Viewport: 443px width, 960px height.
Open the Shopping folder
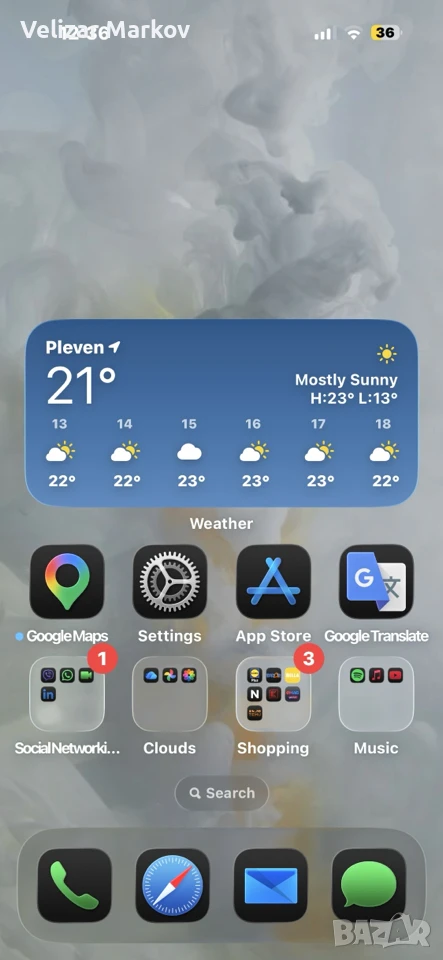point(274,694)
